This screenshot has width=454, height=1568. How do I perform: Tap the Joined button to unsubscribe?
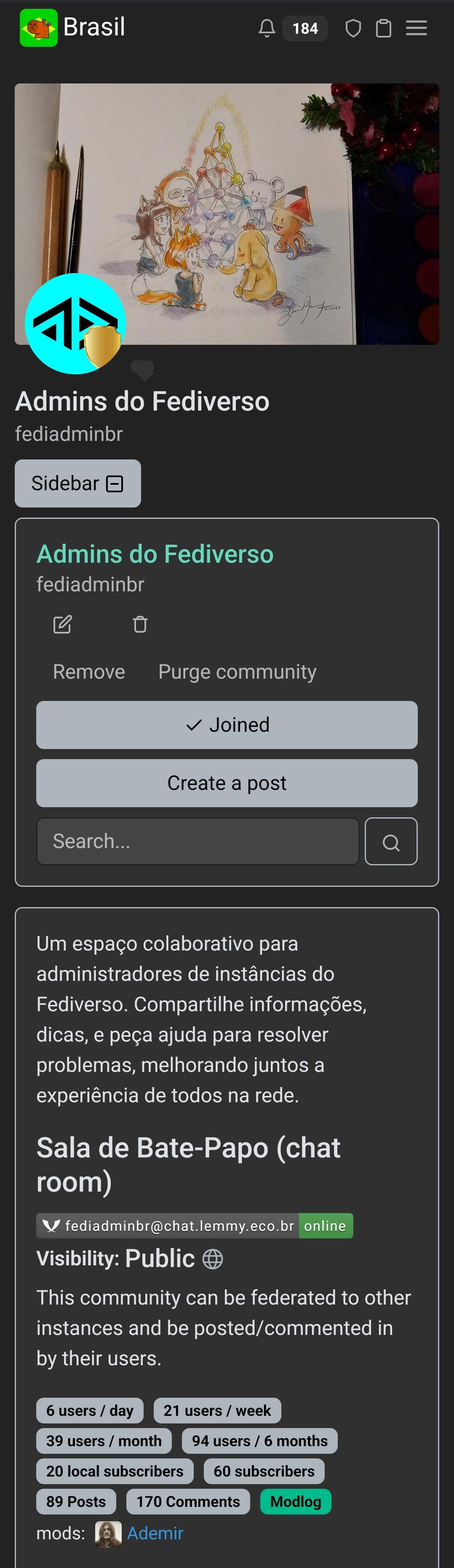click(x=227, y=724)
